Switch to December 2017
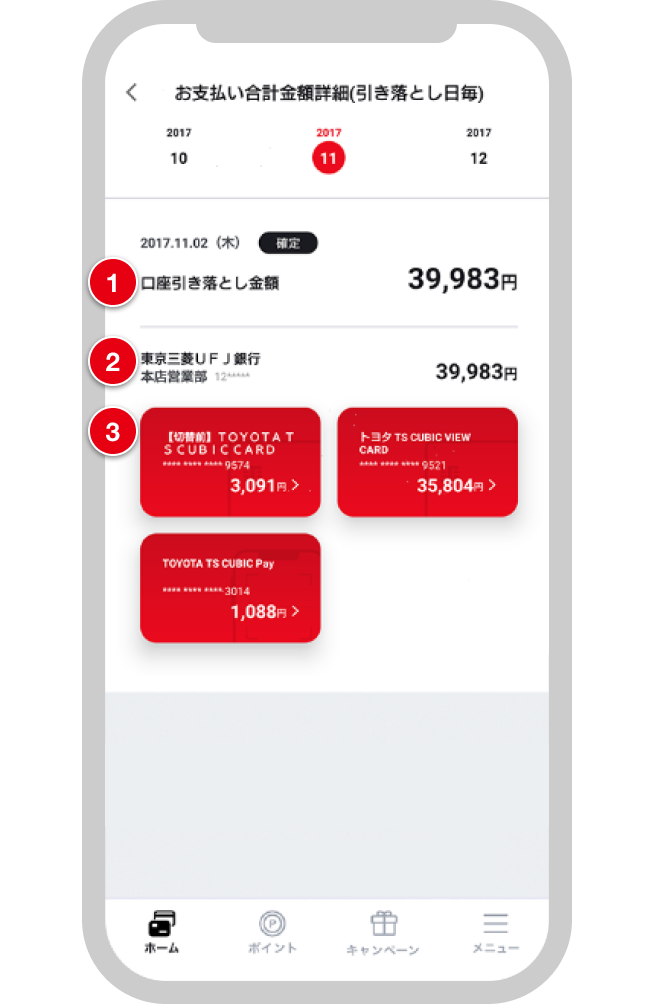 tap(478, 148)
